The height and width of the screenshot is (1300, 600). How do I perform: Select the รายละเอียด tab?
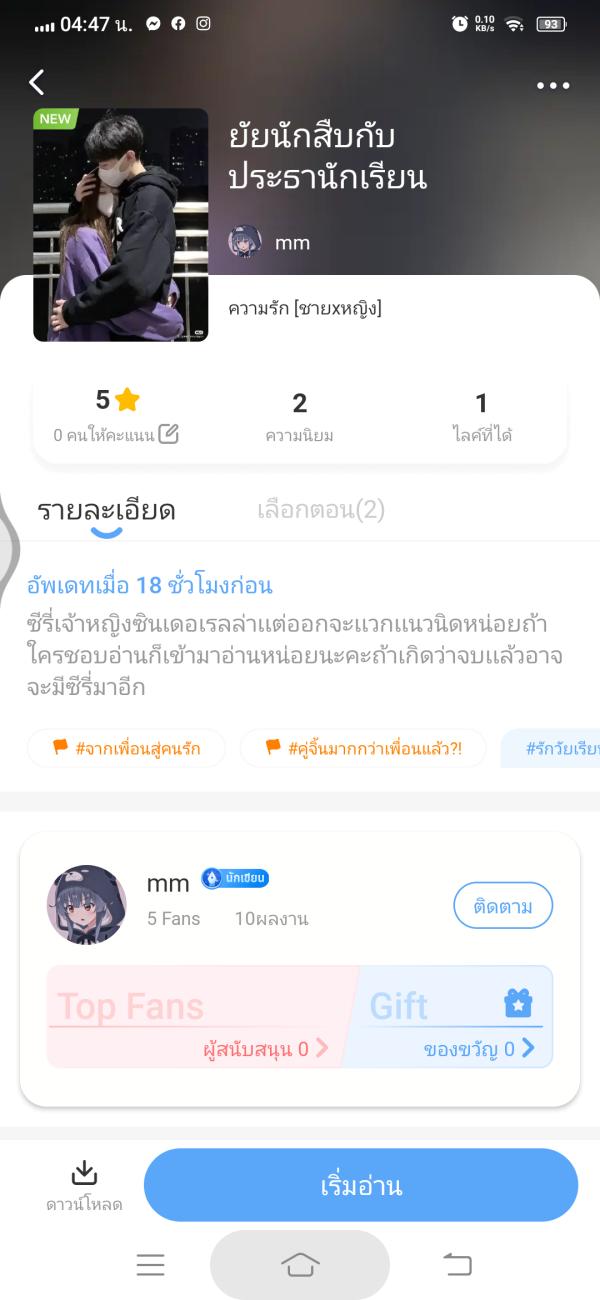[106, 511]
